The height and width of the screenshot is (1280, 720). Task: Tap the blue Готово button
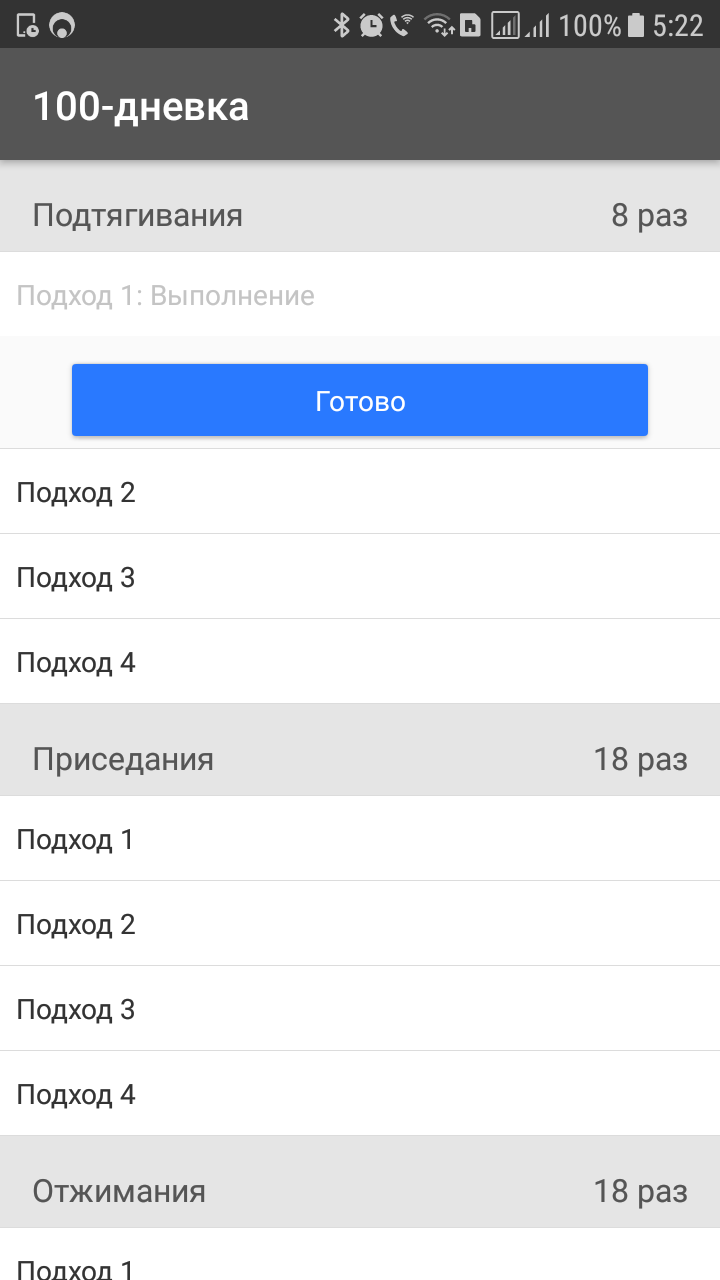click(x=360, y=400)
